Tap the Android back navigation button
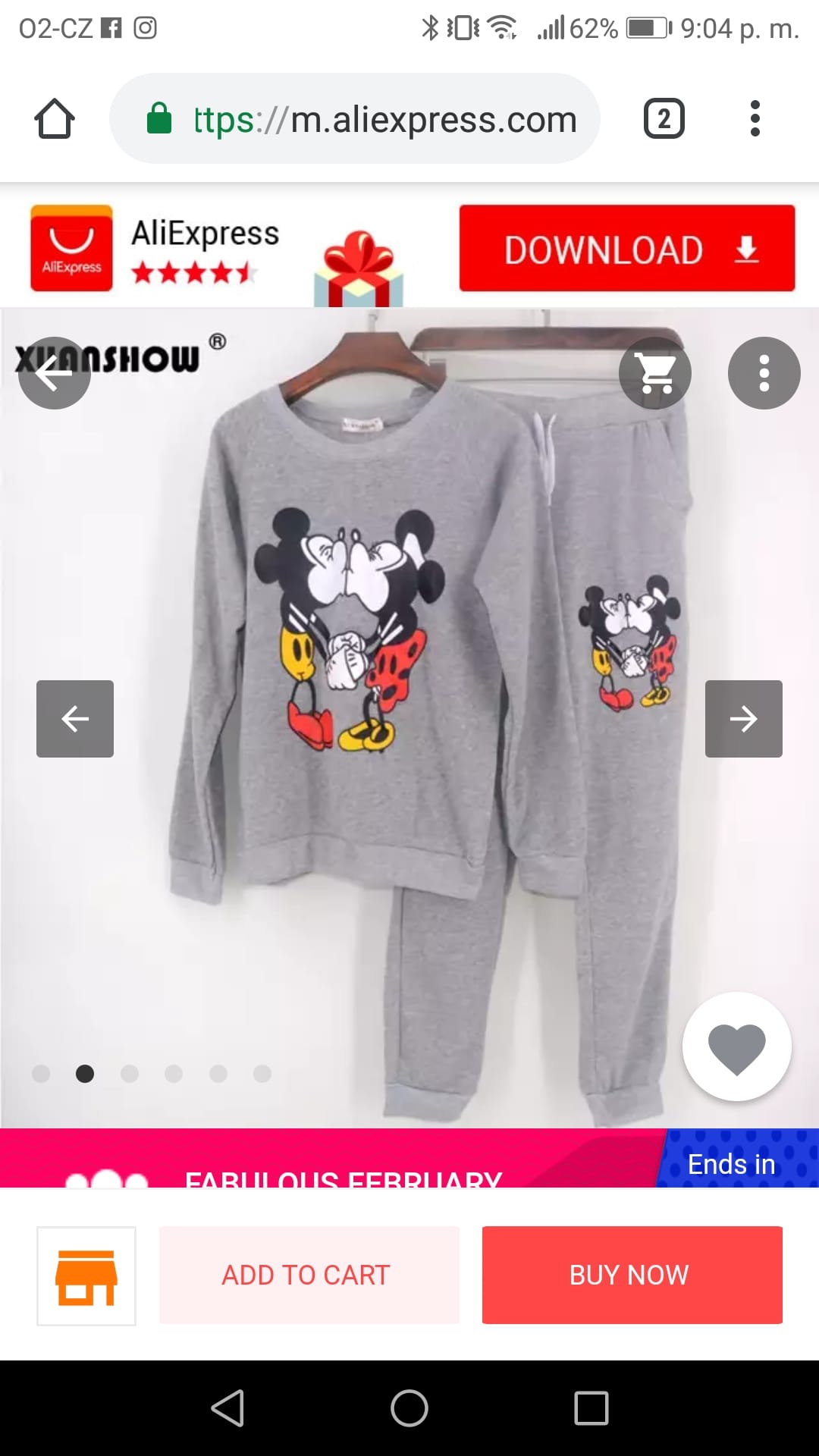Screen dimensions: 819x1456 tap(227, 1408)
